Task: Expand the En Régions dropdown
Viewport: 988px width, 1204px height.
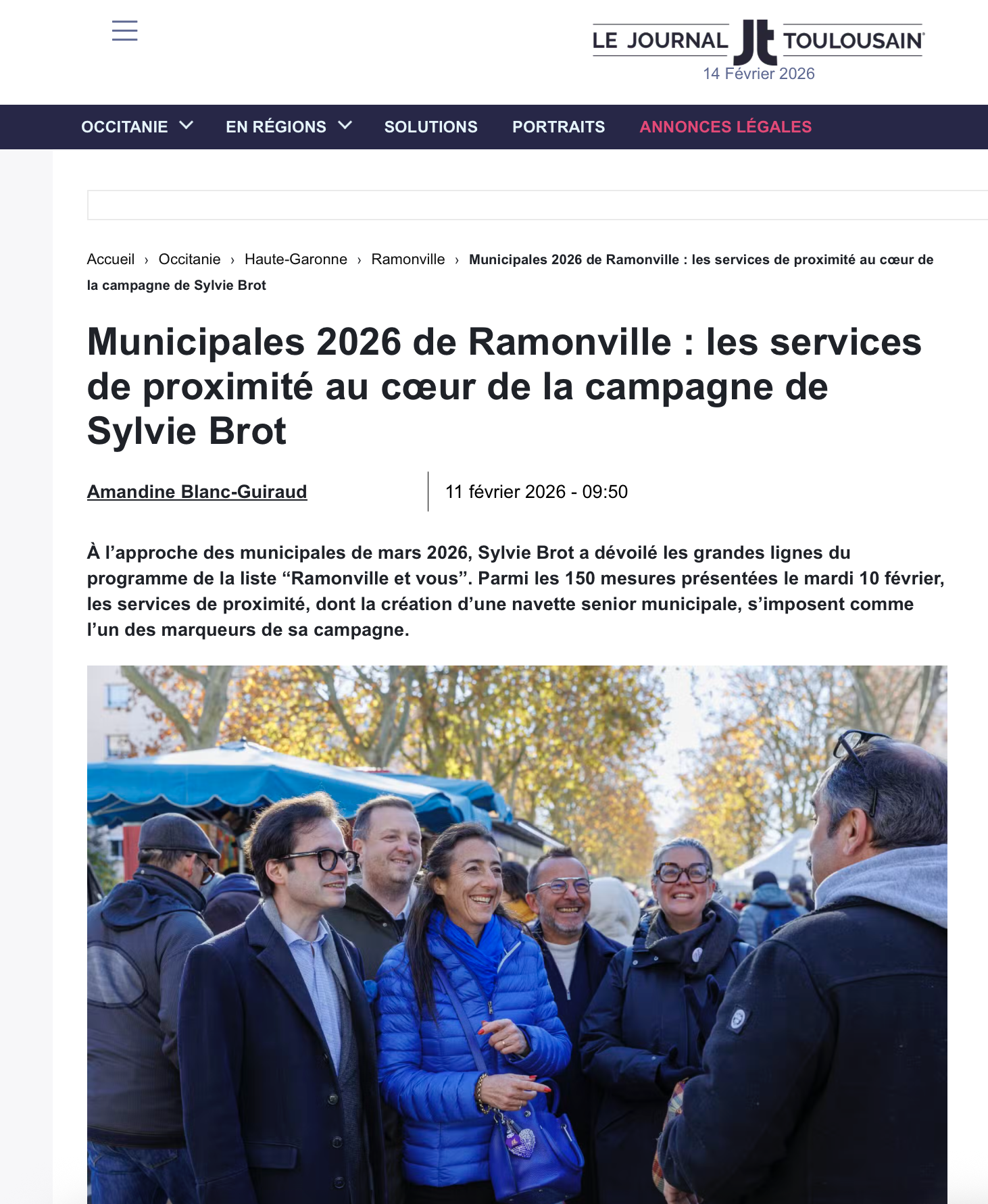Action: coord(289,126)
